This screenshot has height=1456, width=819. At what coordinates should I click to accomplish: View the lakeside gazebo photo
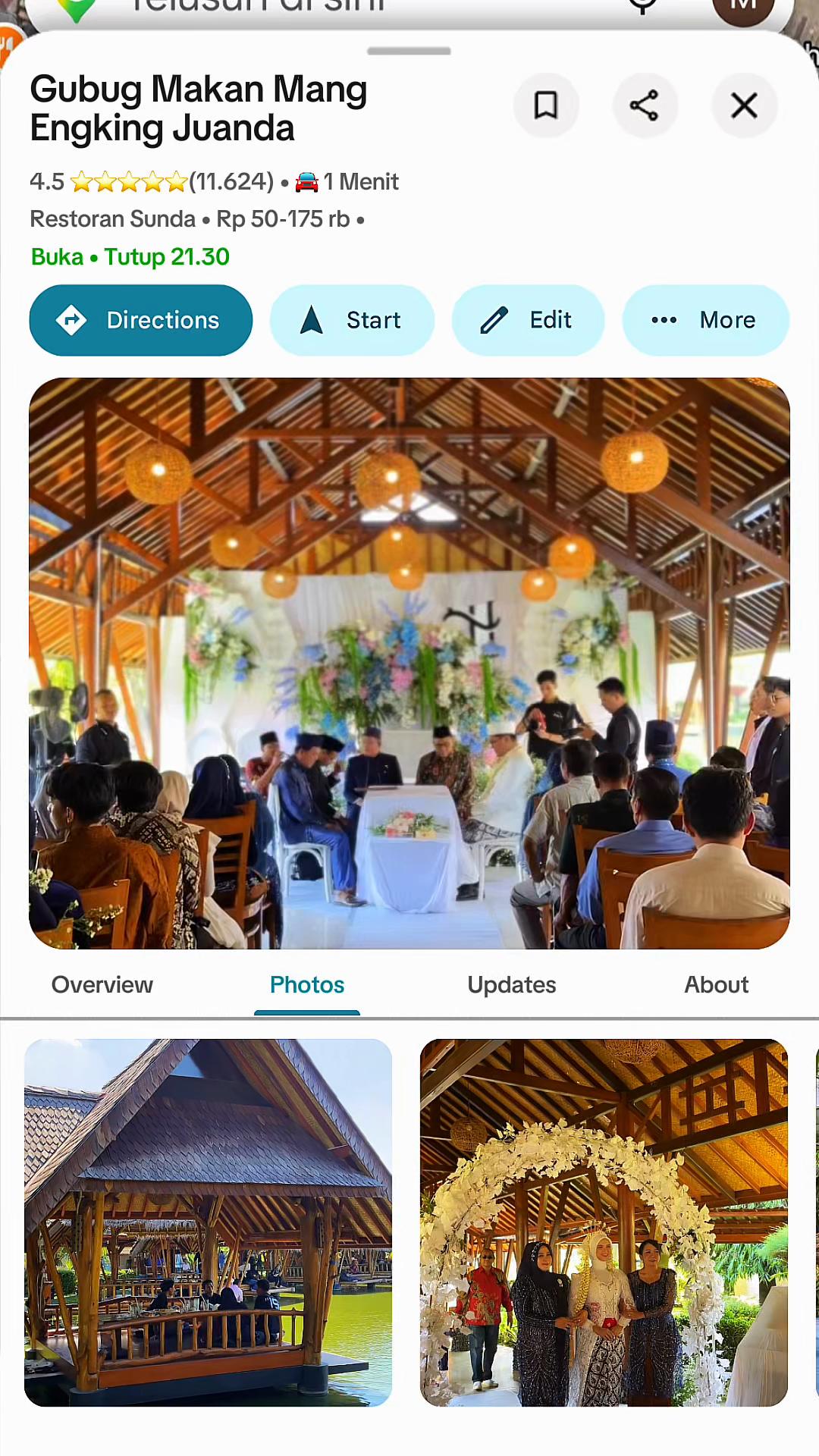(209, 1222)
